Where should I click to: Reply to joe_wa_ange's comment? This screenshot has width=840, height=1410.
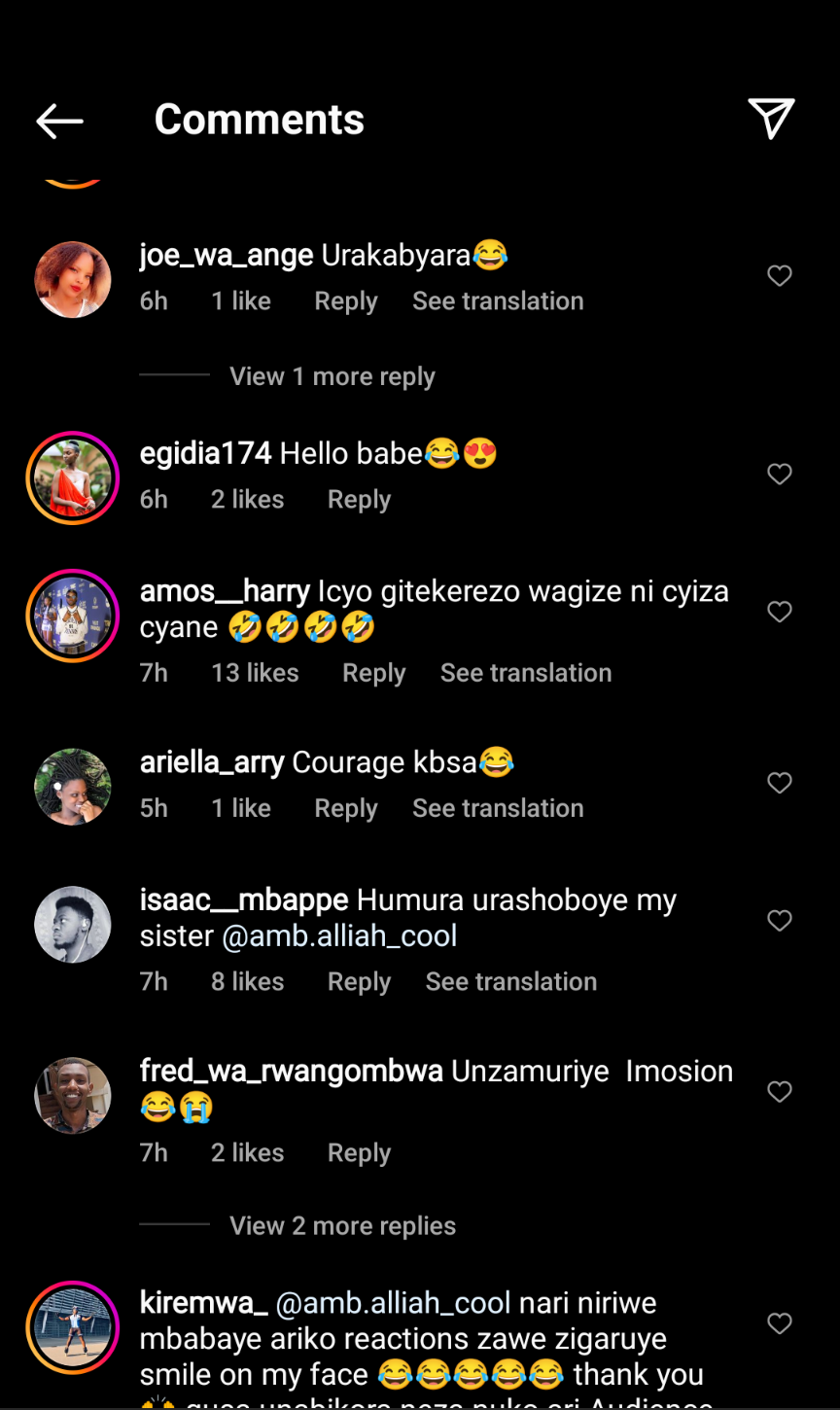pyautogui.click(x=345, y=301)
